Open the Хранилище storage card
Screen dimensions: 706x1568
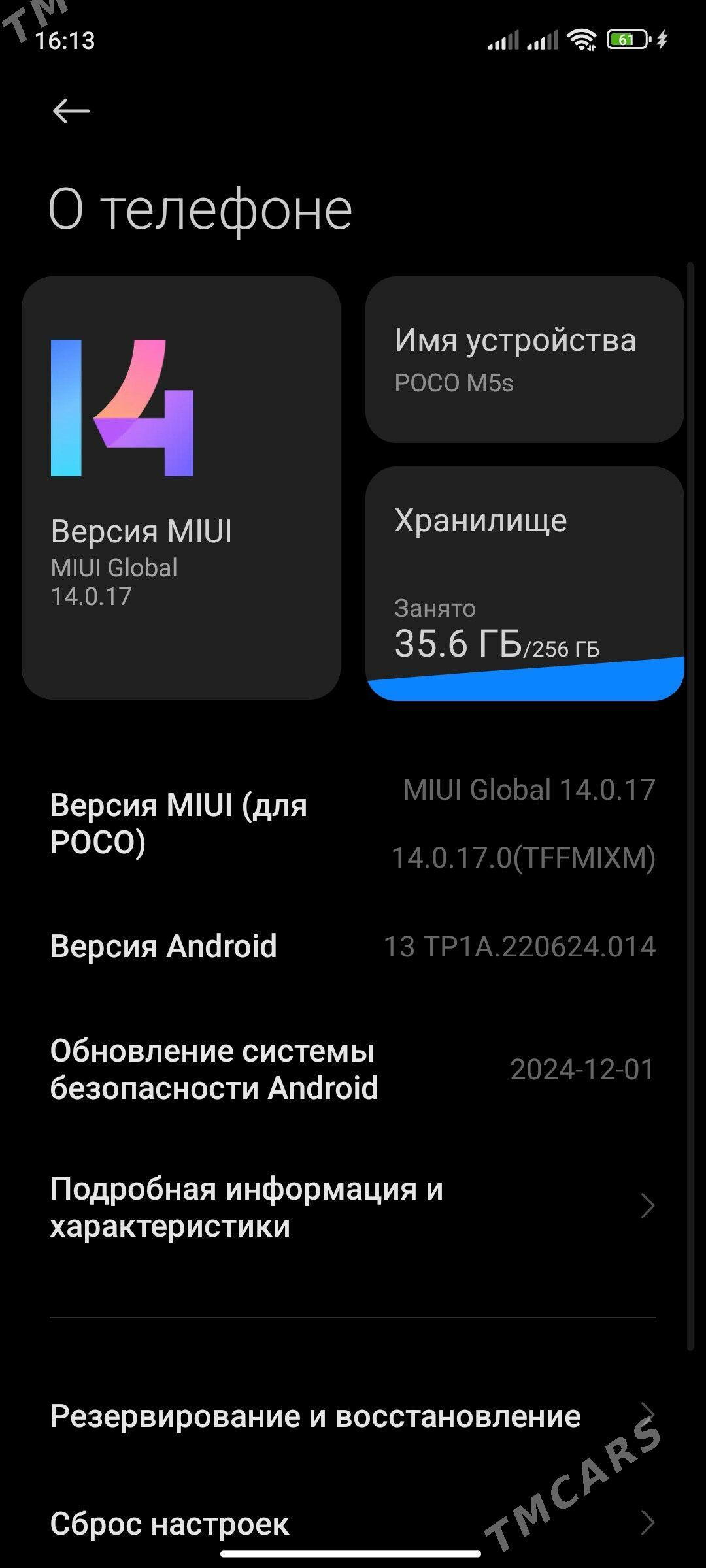tap(524, 583)
